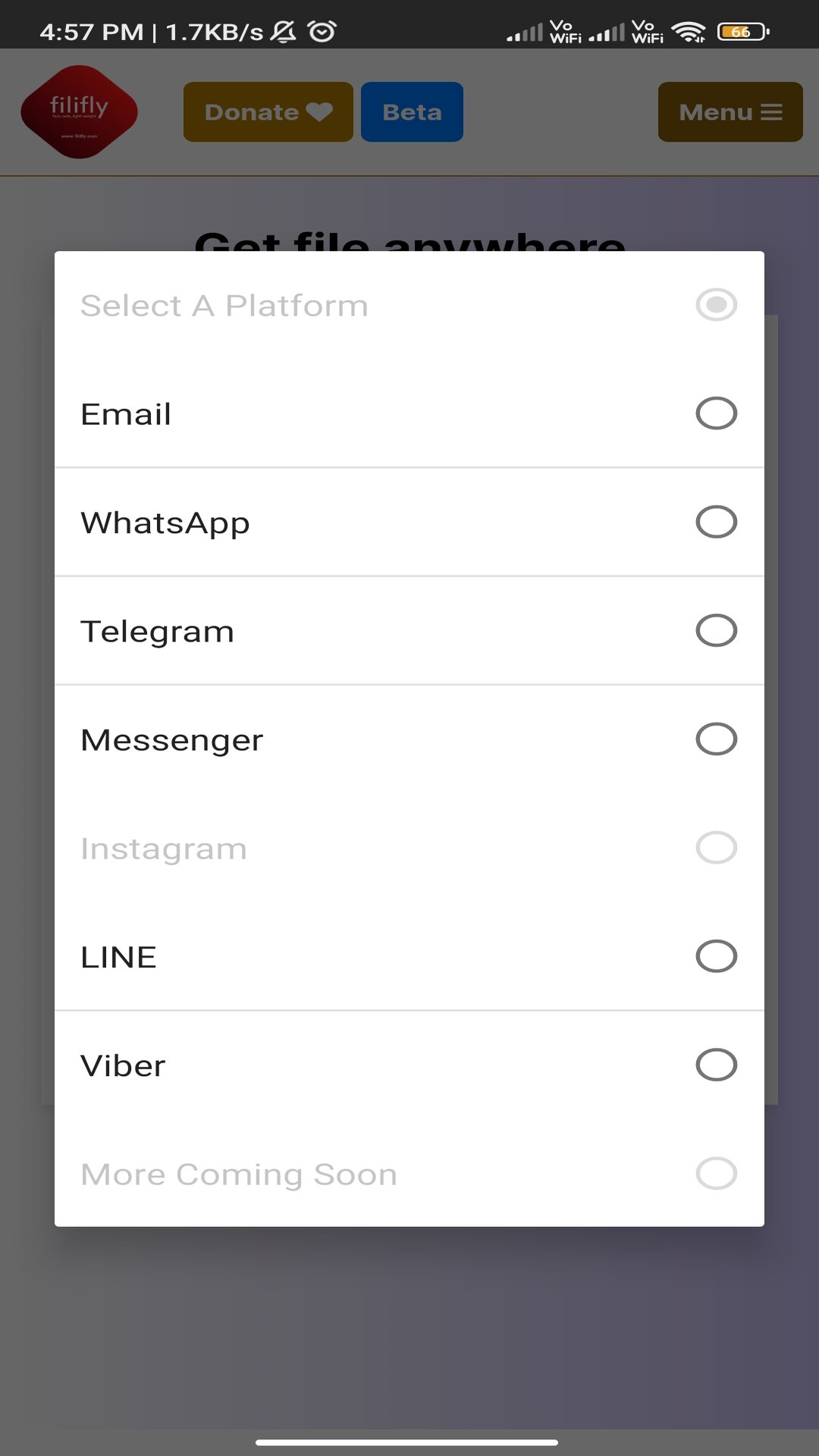Tap the battery indicator showing 66
The width and height of the screenshot is (819, 1456).
click(x=741, y=32)
